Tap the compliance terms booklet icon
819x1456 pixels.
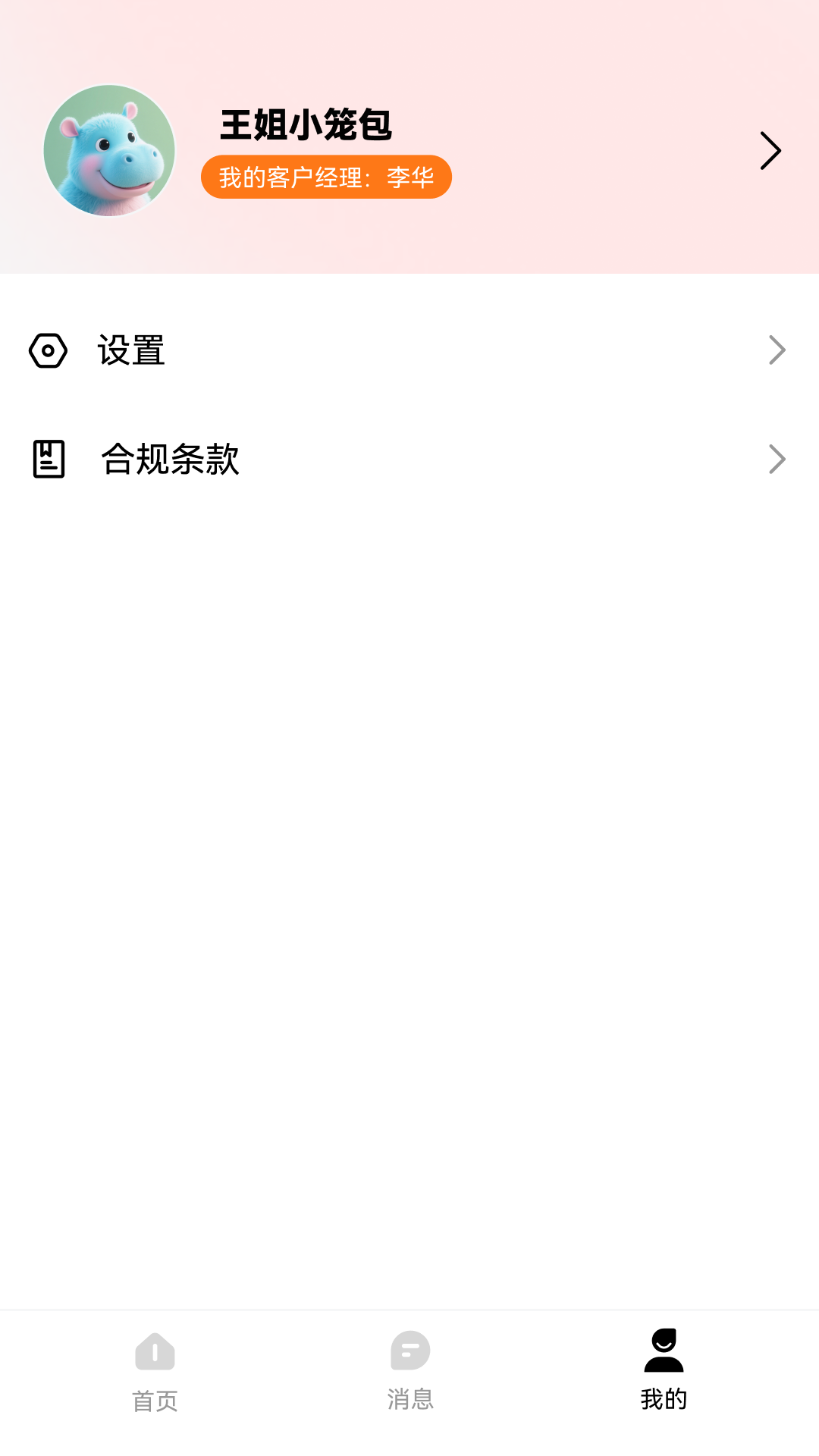47,460
